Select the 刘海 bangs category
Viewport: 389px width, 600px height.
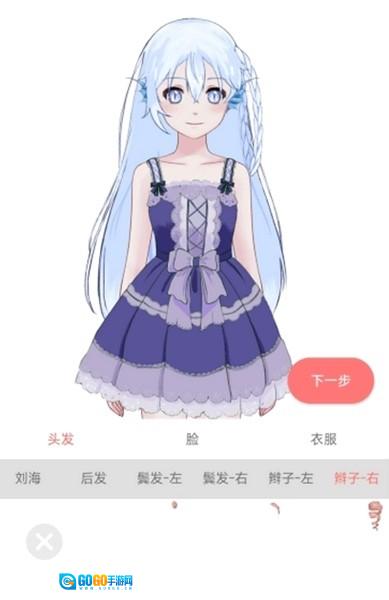(28, 478)
